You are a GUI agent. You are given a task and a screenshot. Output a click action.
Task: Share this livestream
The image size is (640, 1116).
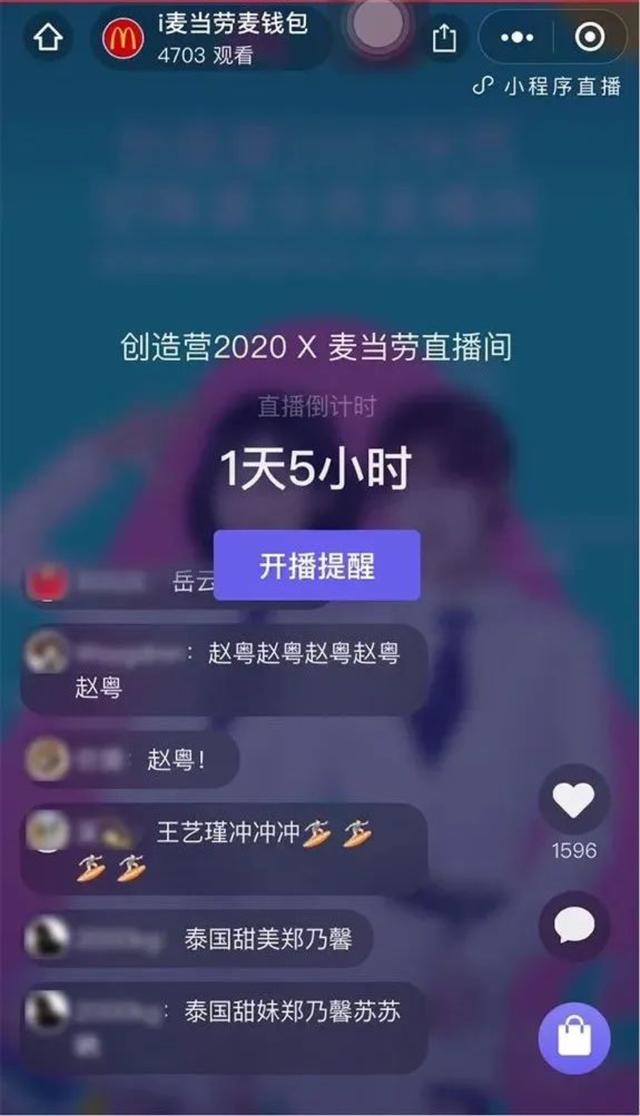445,38
